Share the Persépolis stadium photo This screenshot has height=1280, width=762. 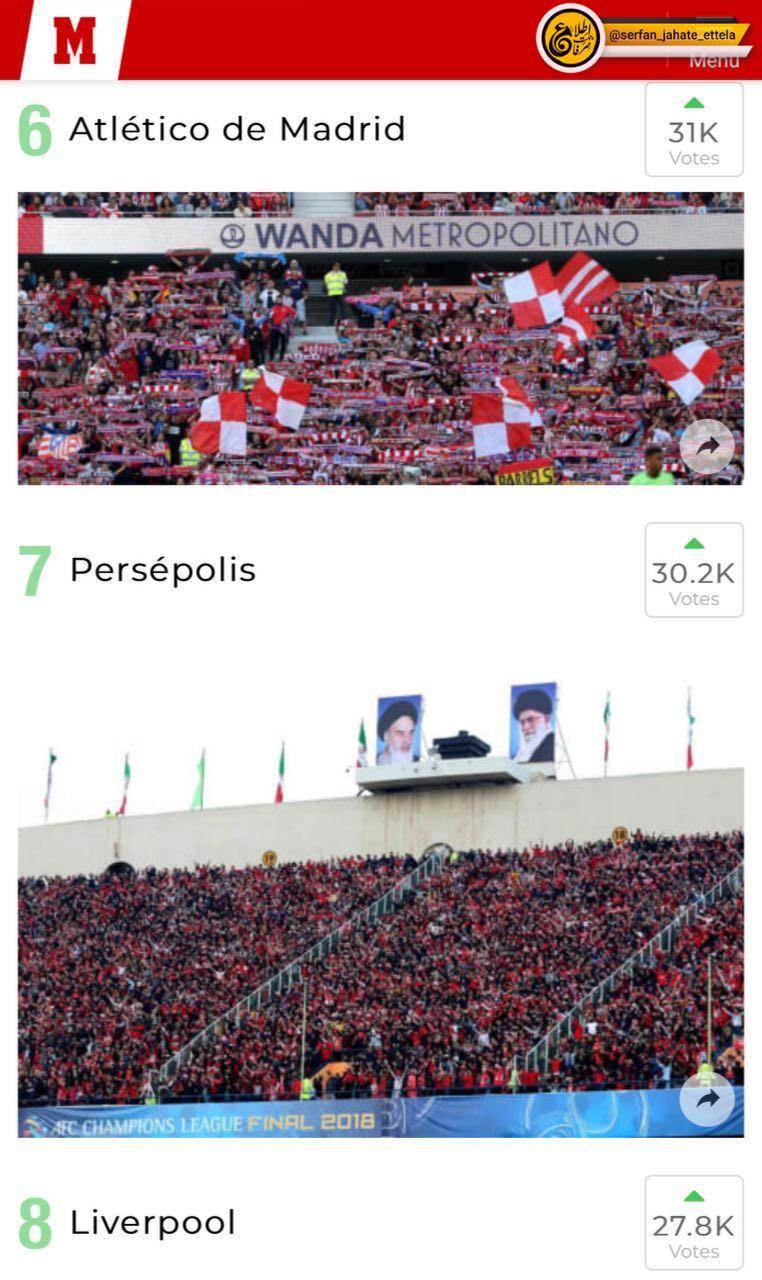coord(707,1099)
